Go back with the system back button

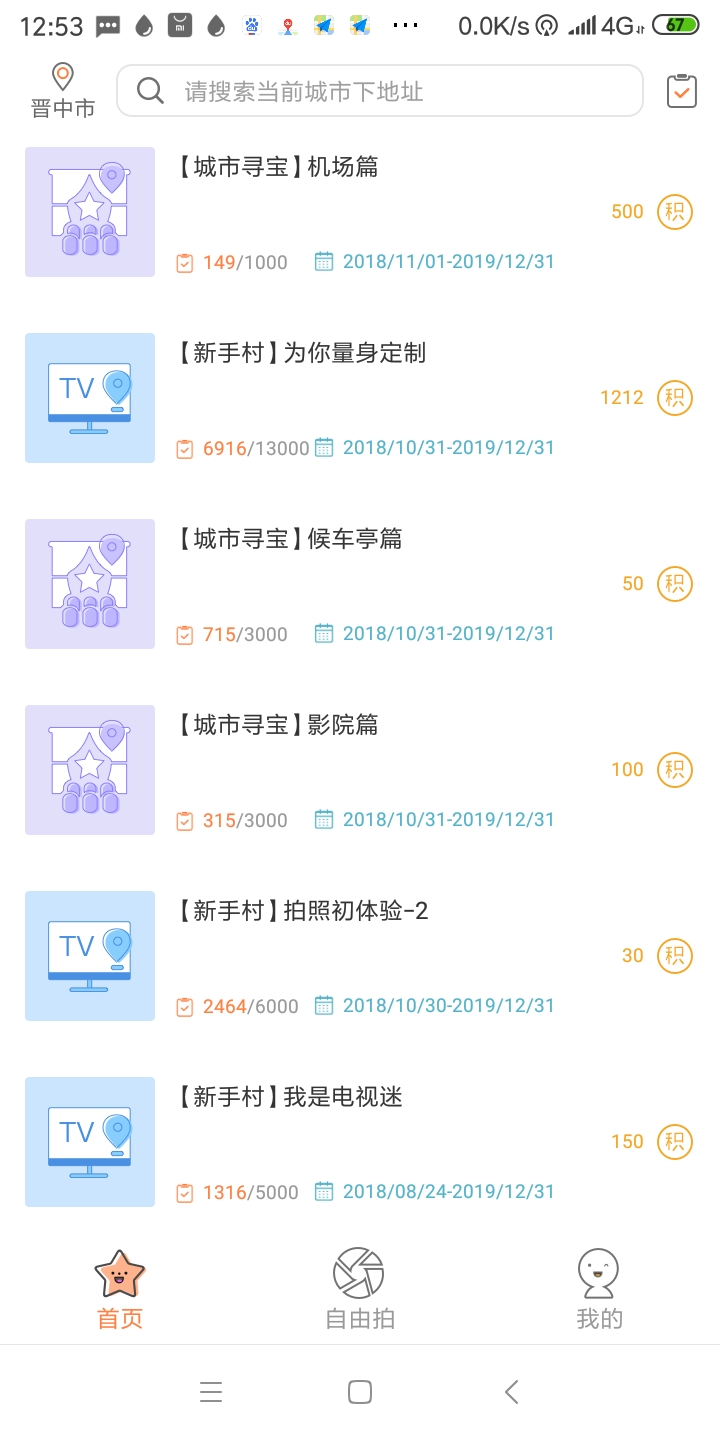pos(511,1392)
